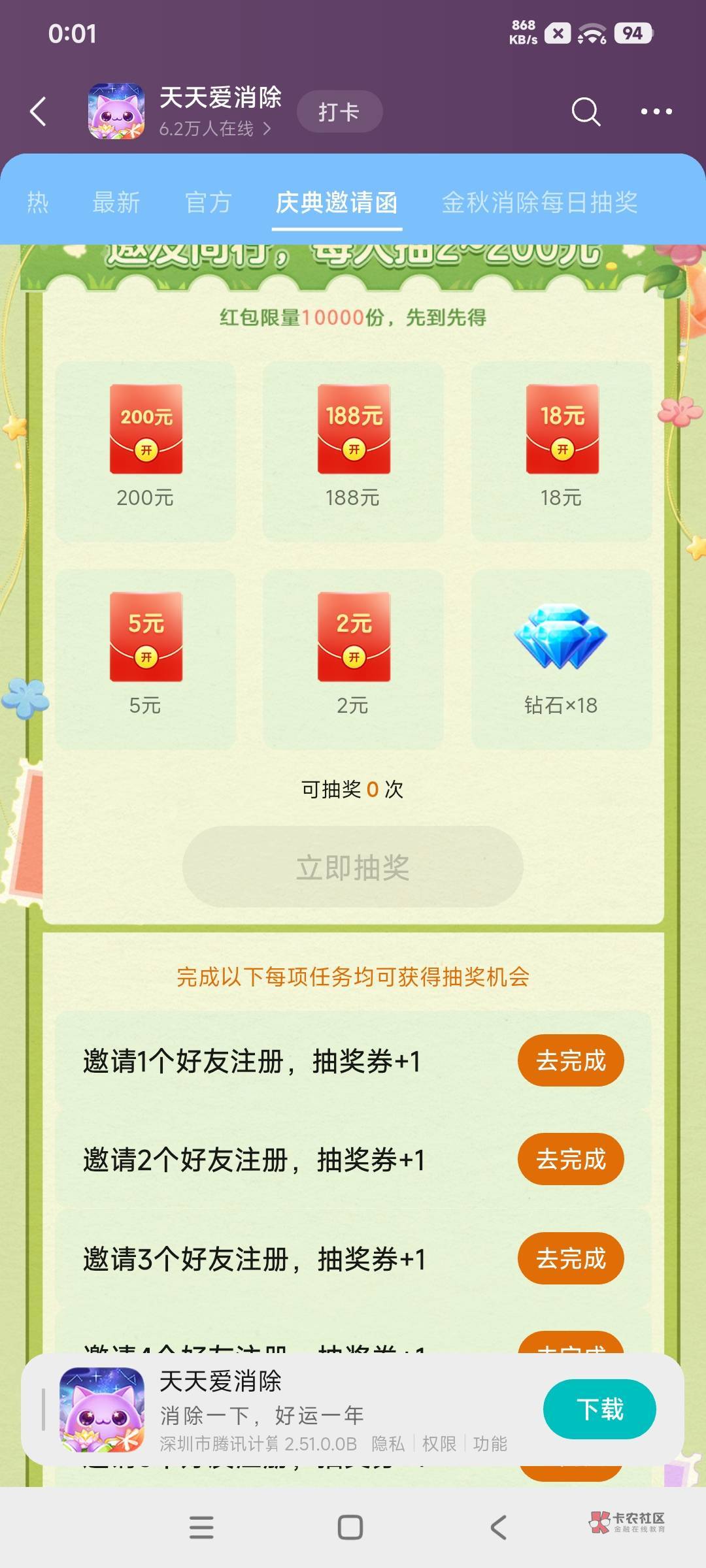Go back using the top-left arrow
The width and height of the screenshot is (706, 1568).
tap(39, 111)
